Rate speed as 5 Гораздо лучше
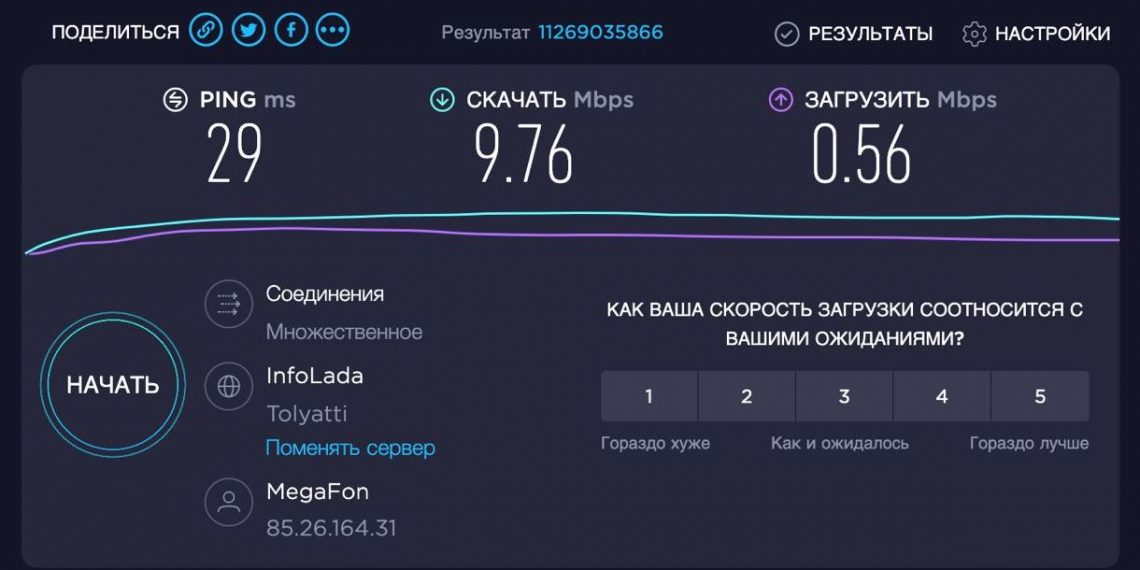This screenshot has width=1140, height=570. (x=1039, y=397)
